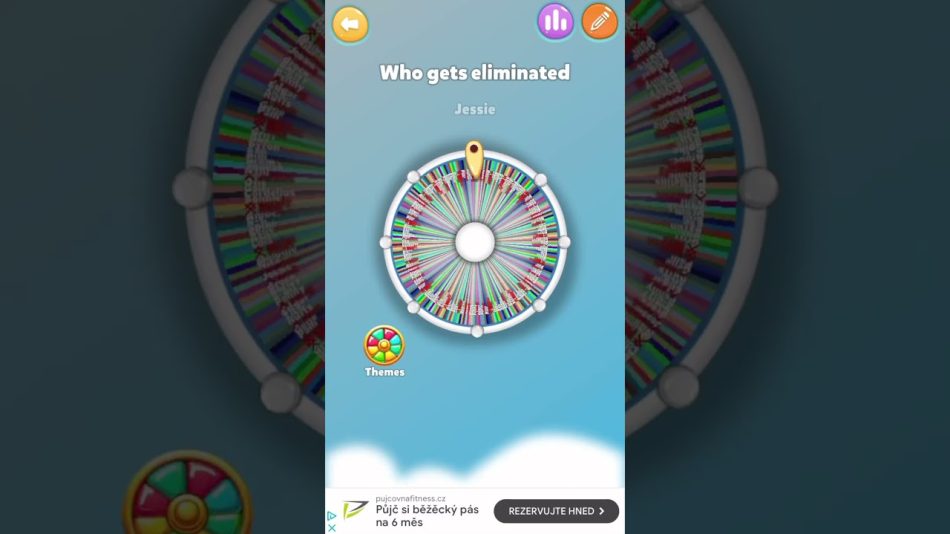Tap the REZERVUJTE HNED ad button
The width and height of the screenshot is (950, 534).
coord(556,511)
